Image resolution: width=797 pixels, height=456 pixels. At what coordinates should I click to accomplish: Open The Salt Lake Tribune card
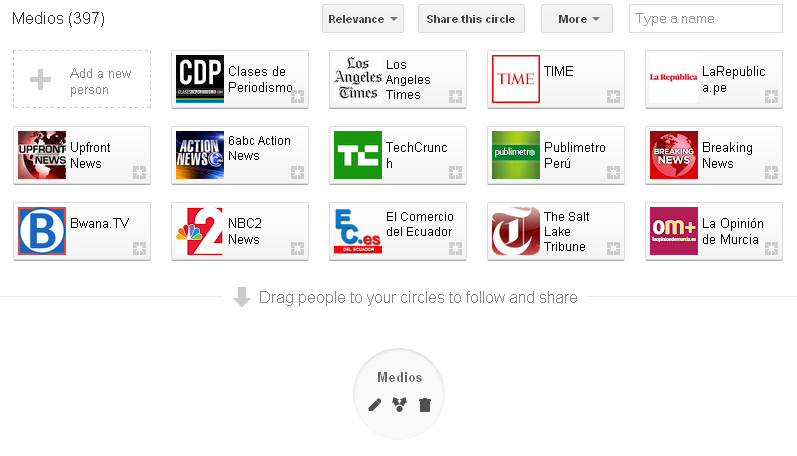556,232
